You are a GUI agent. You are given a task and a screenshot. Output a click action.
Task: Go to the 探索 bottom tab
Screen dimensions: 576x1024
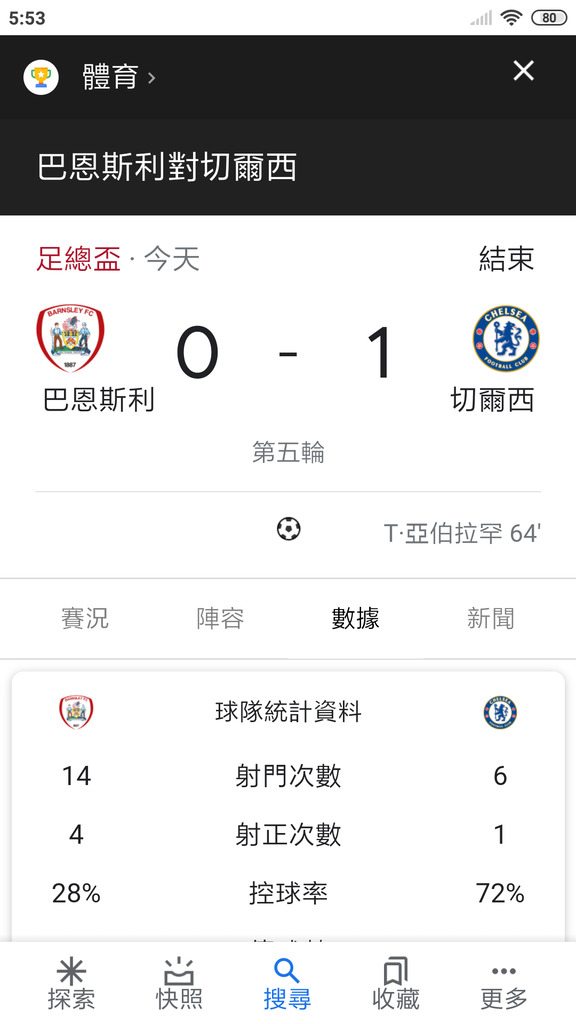[71, 984]
